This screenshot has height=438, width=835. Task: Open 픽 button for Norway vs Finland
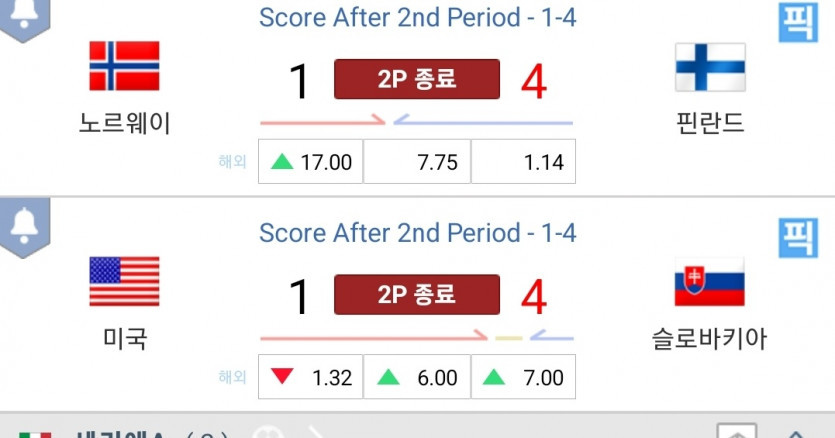coord(797,21)
